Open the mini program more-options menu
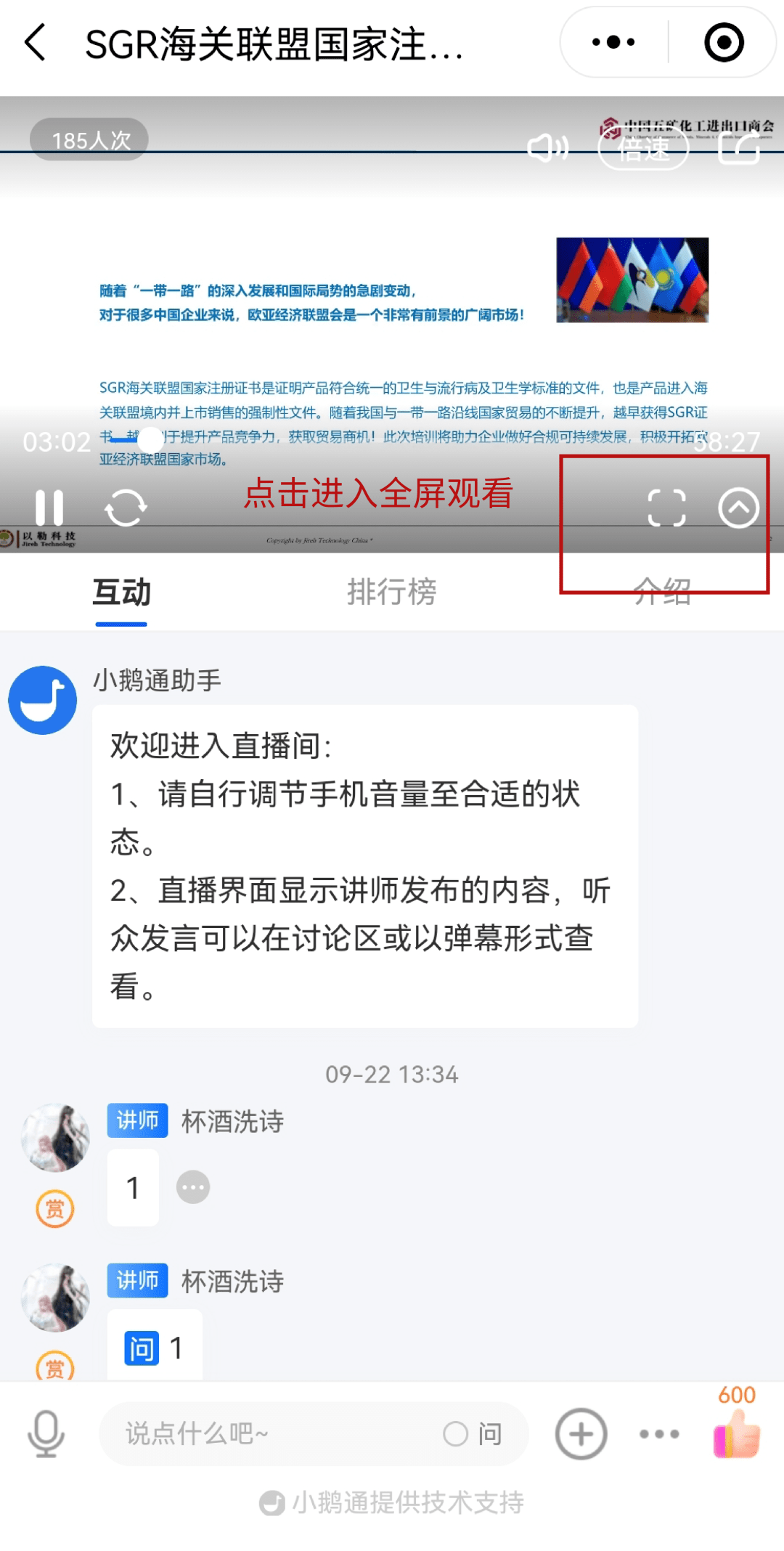 tap(613, 42)
